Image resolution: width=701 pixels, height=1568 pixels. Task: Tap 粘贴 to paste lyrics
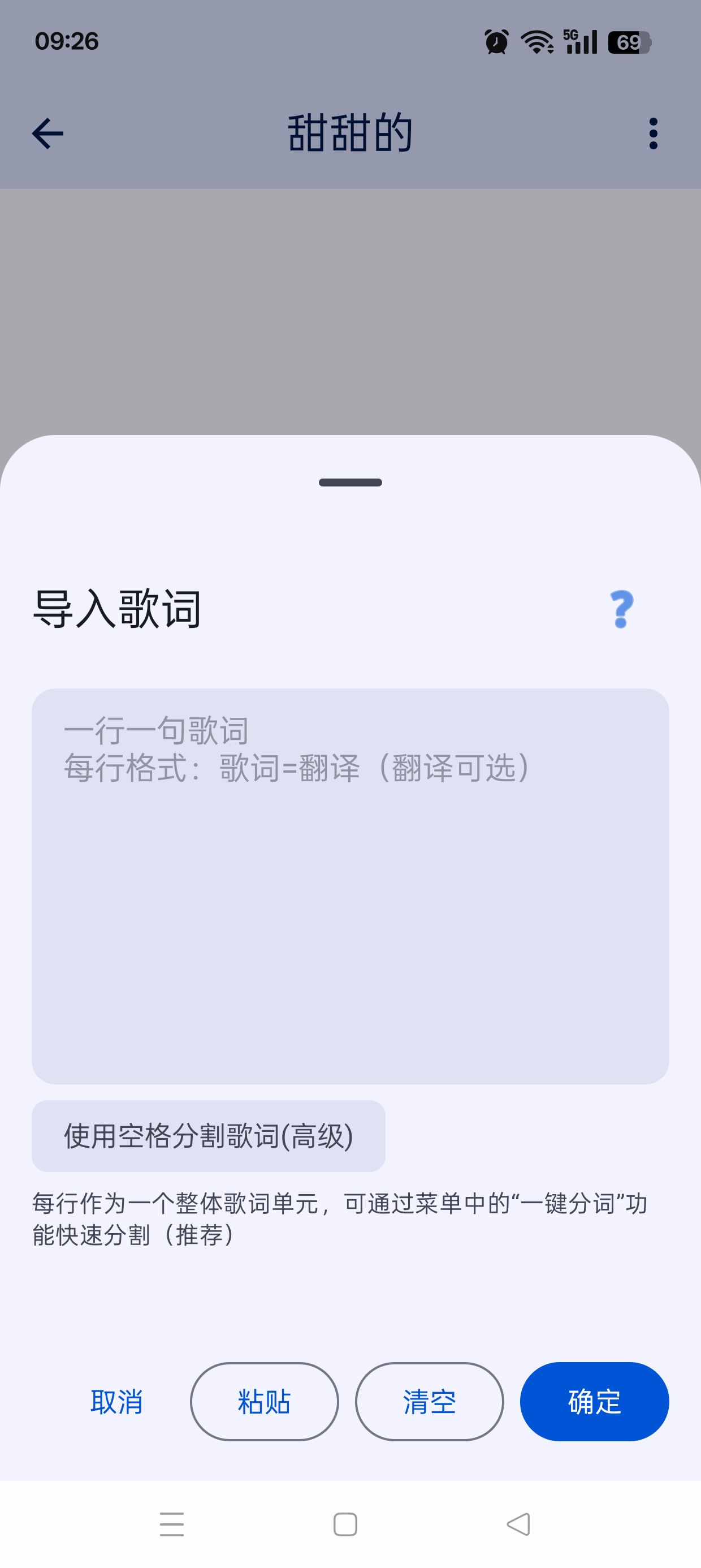[x=264, y=1402]
